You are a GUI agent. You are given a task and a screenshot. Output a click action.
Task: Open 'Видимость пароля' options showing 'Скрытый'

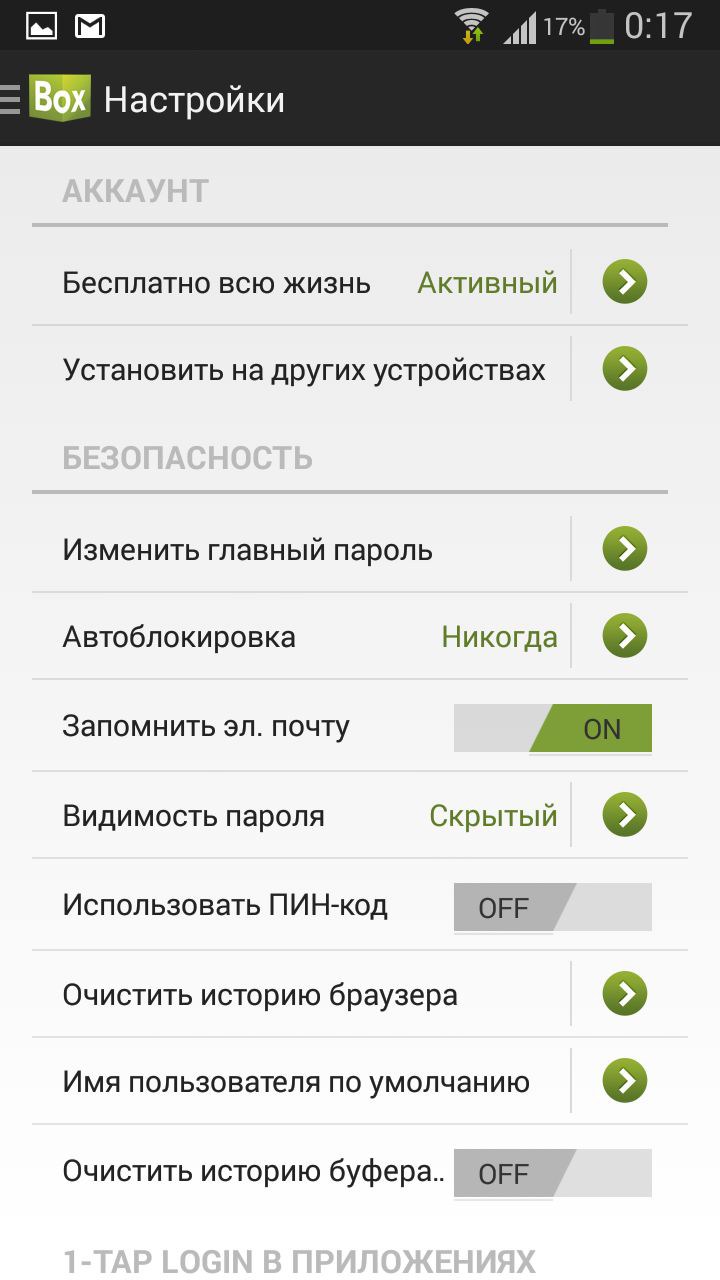click(625, 815)
